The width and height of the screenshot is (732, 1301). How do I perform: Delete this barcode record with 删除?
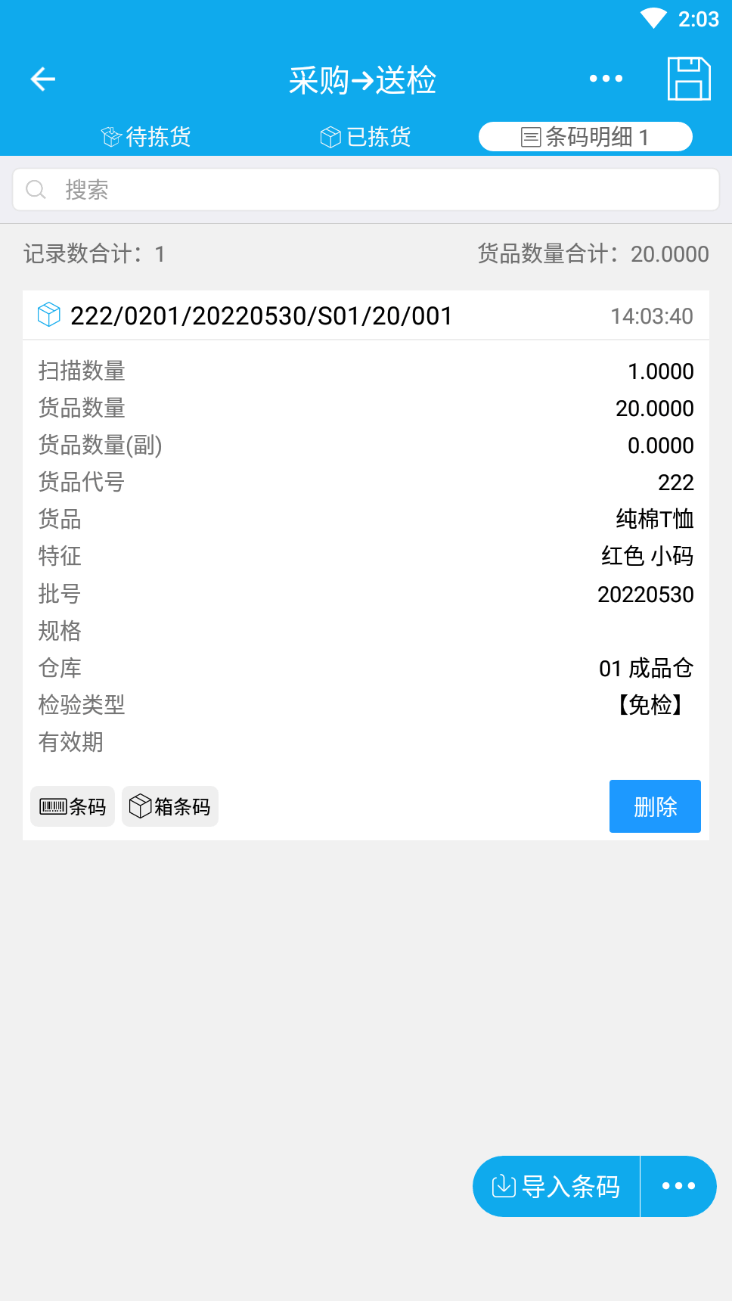655,806
